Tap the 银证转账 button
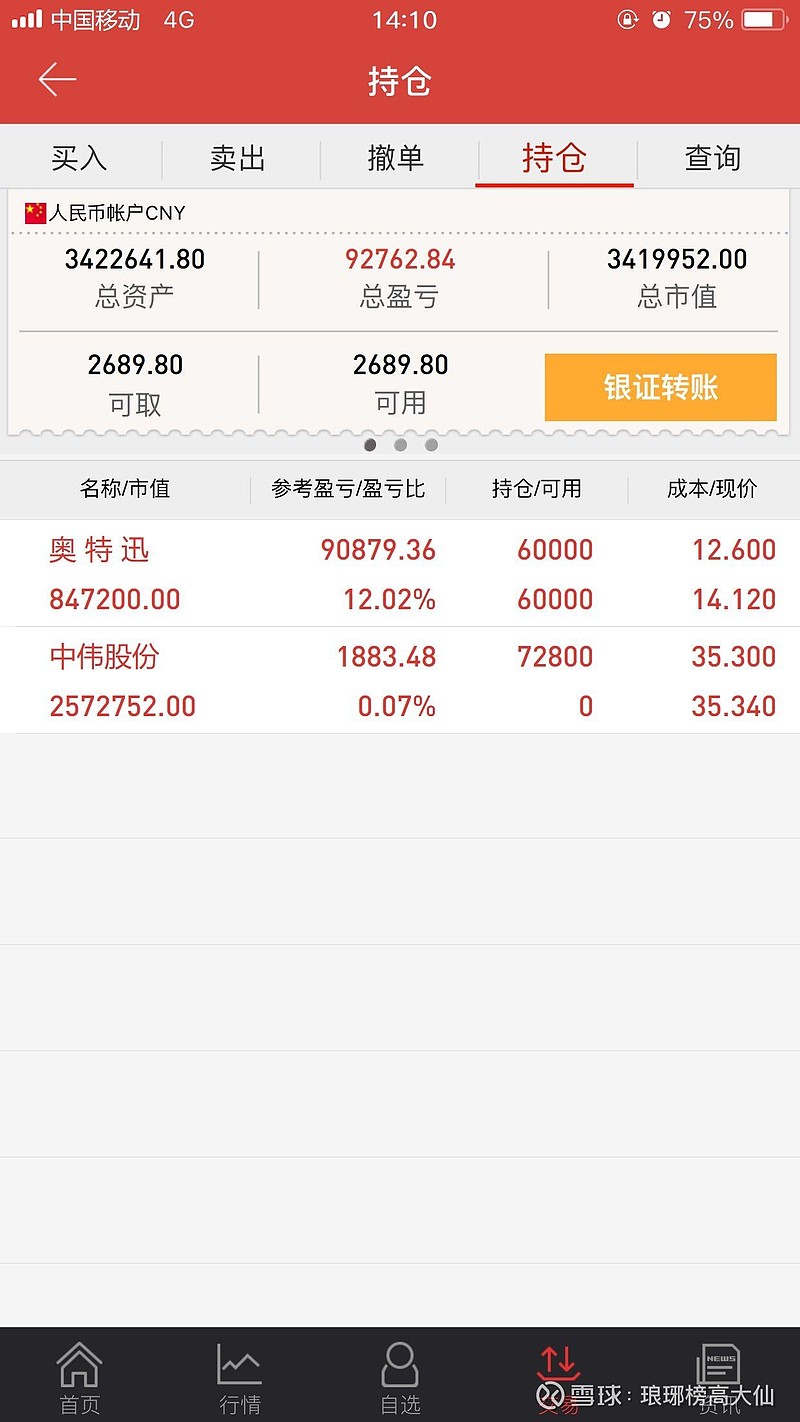This screenshot has width=800, height=1422. pyautogui.click(x=661, y=387)
